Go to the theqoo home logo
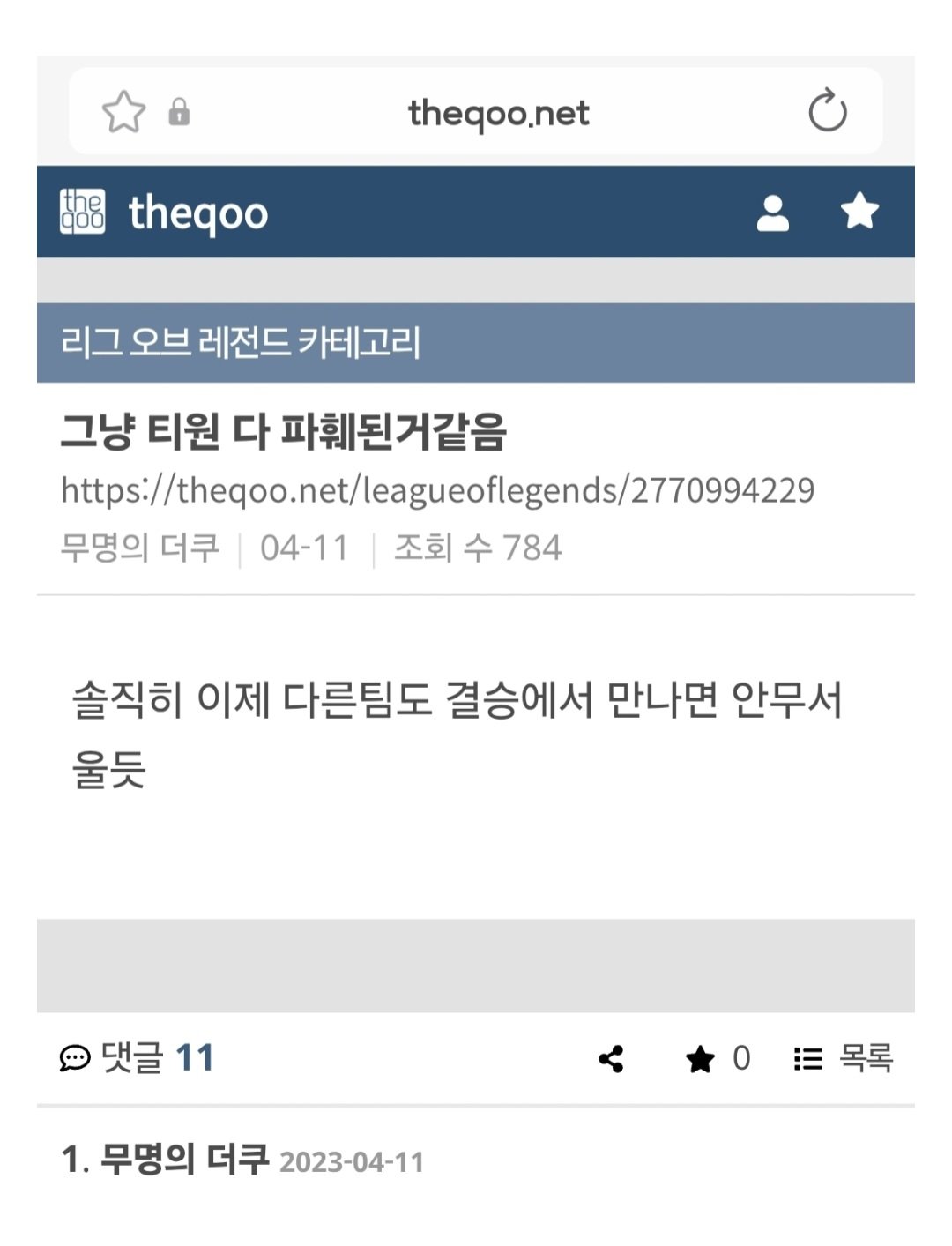952x1246 pixels. point(164,213)
